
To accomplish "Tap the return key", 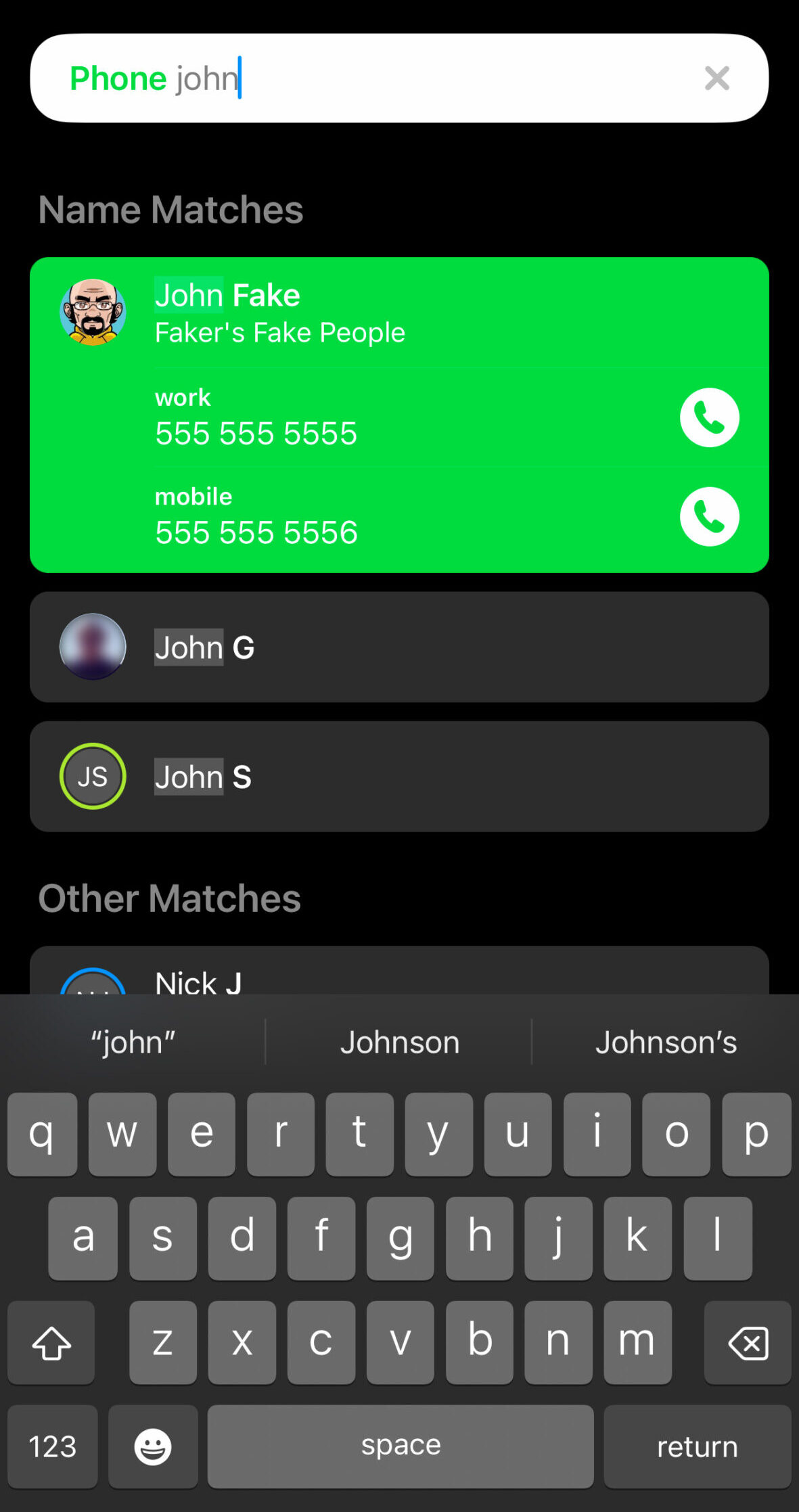I will tap(698, 1446).
